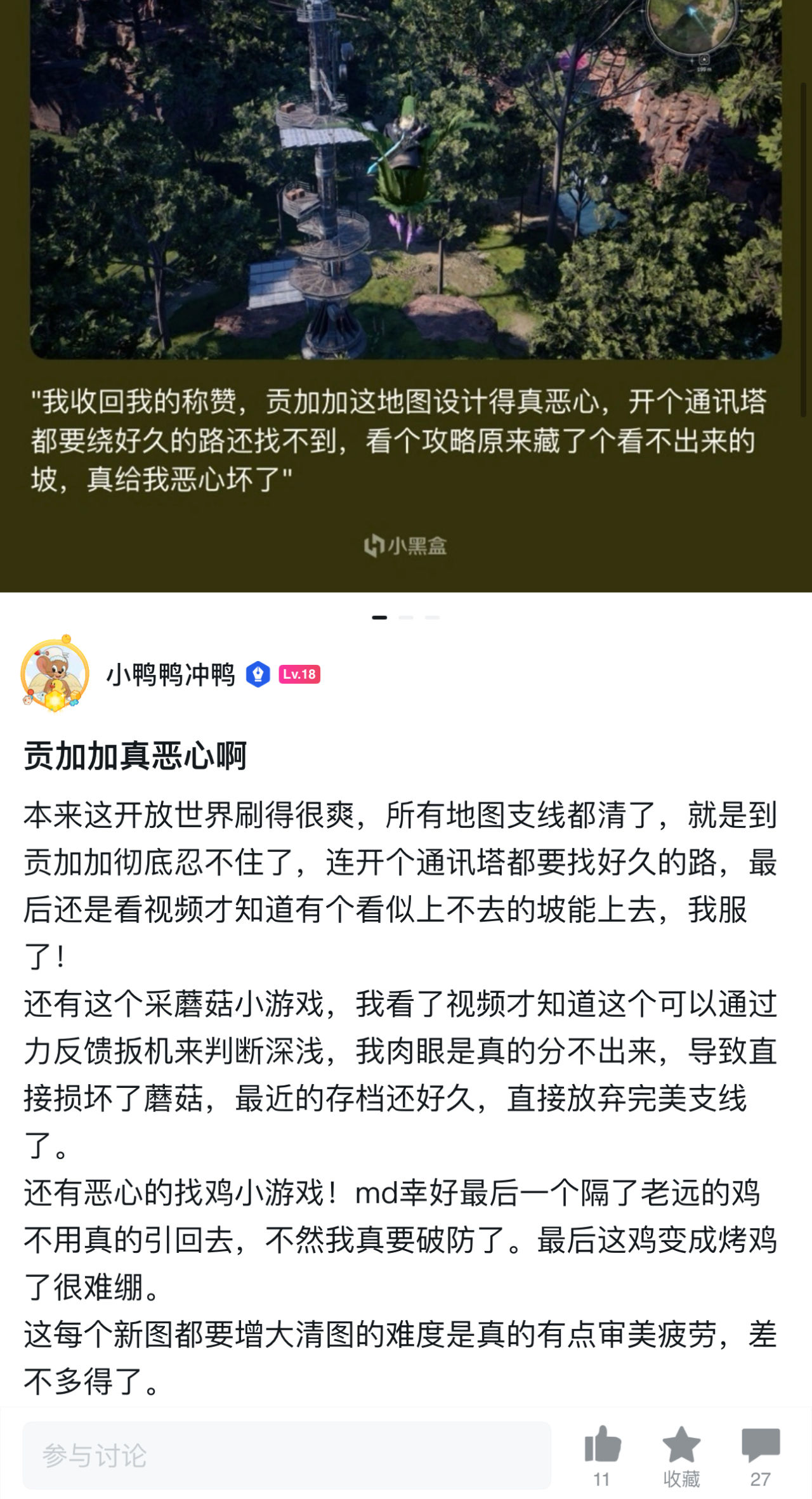Open 小鸭鸭冲鸭's profile avatar
The image size is (812, 1499).
pos(55,674)
